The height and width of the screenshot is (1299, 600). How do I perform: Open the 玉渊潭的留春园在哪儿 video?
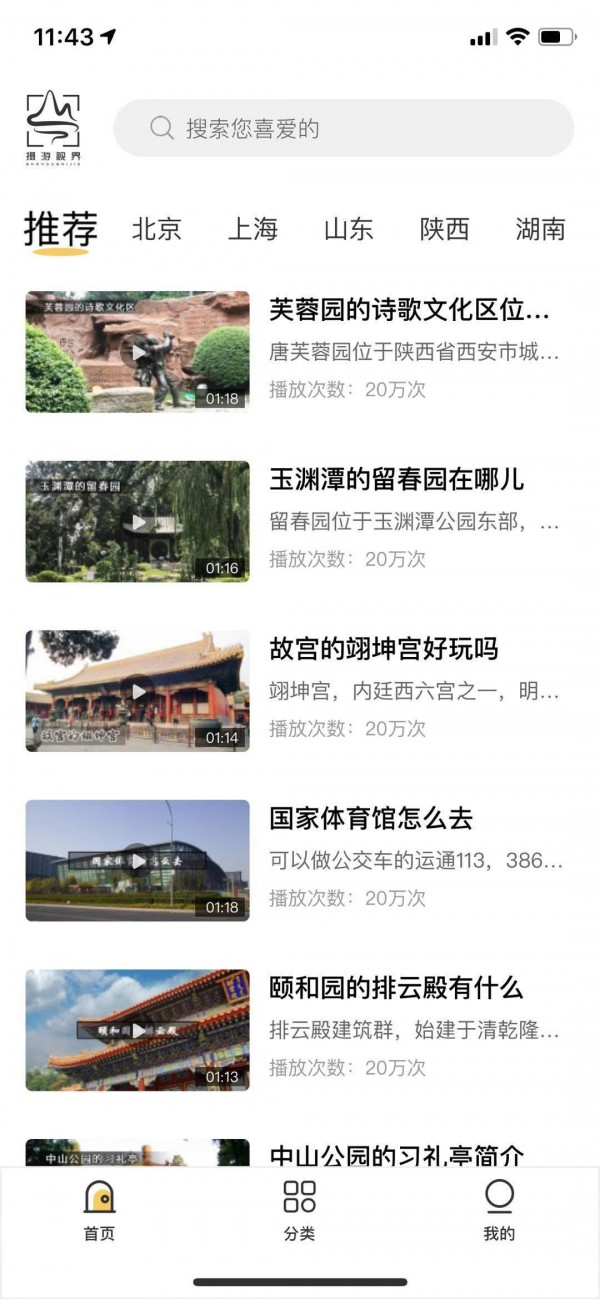[137, 521]
